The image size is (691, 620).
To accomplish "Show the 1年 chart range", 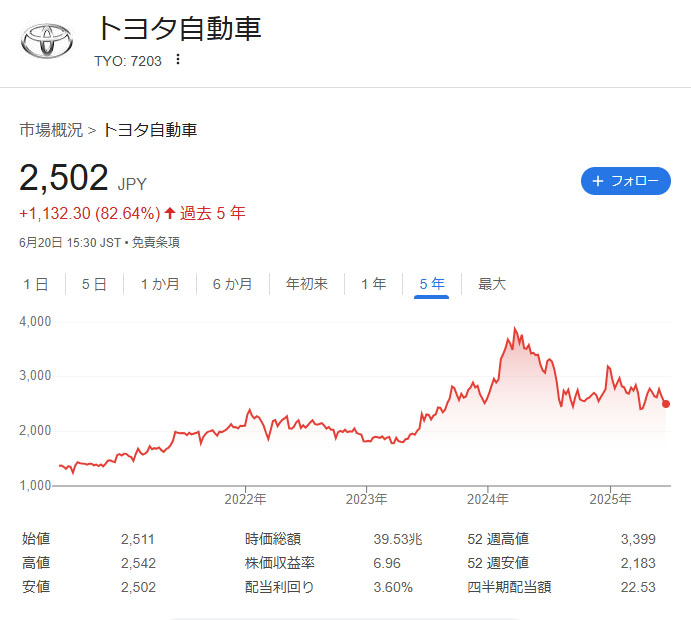I will coord(373,284).
